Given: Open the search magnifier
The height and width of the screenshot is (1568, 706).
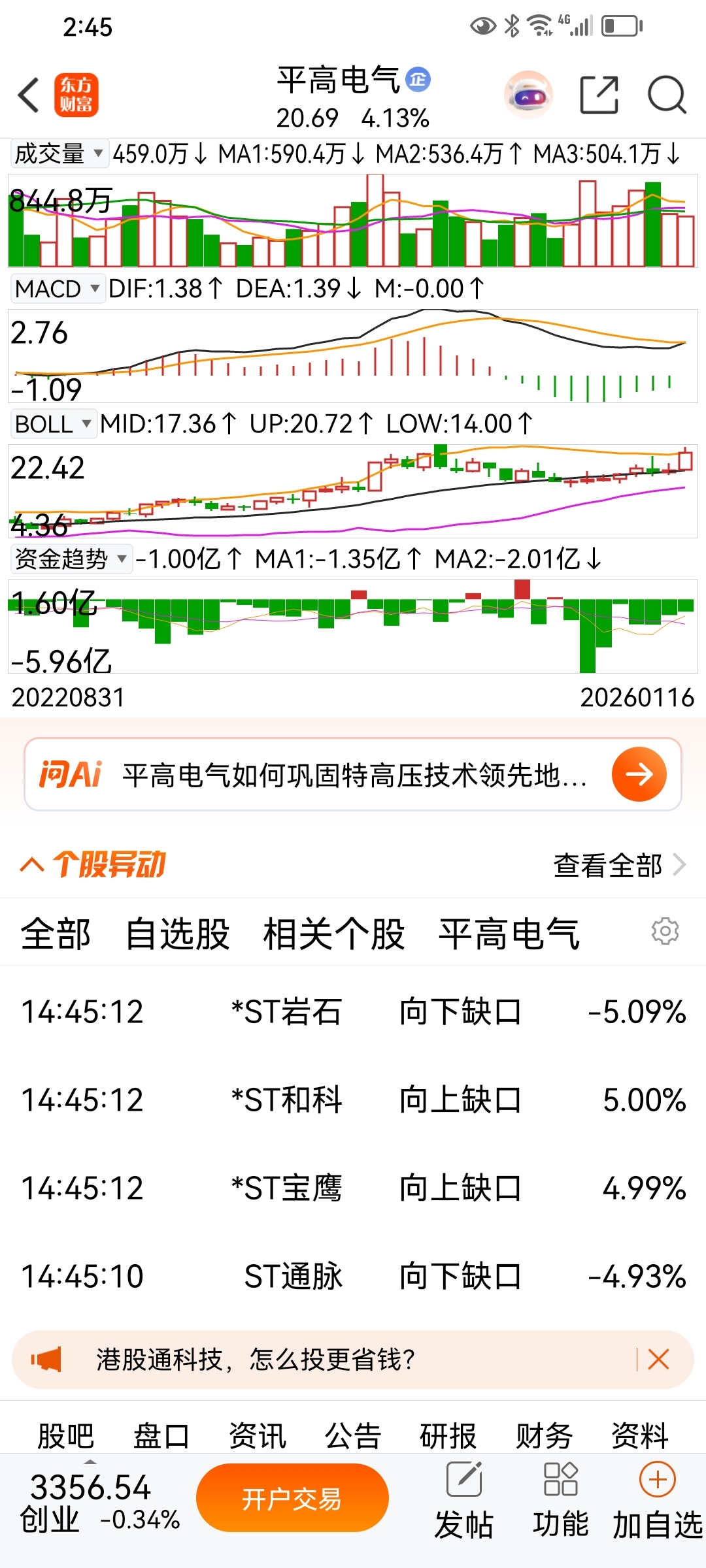Looking at the screenshot, I should (666, 95).
